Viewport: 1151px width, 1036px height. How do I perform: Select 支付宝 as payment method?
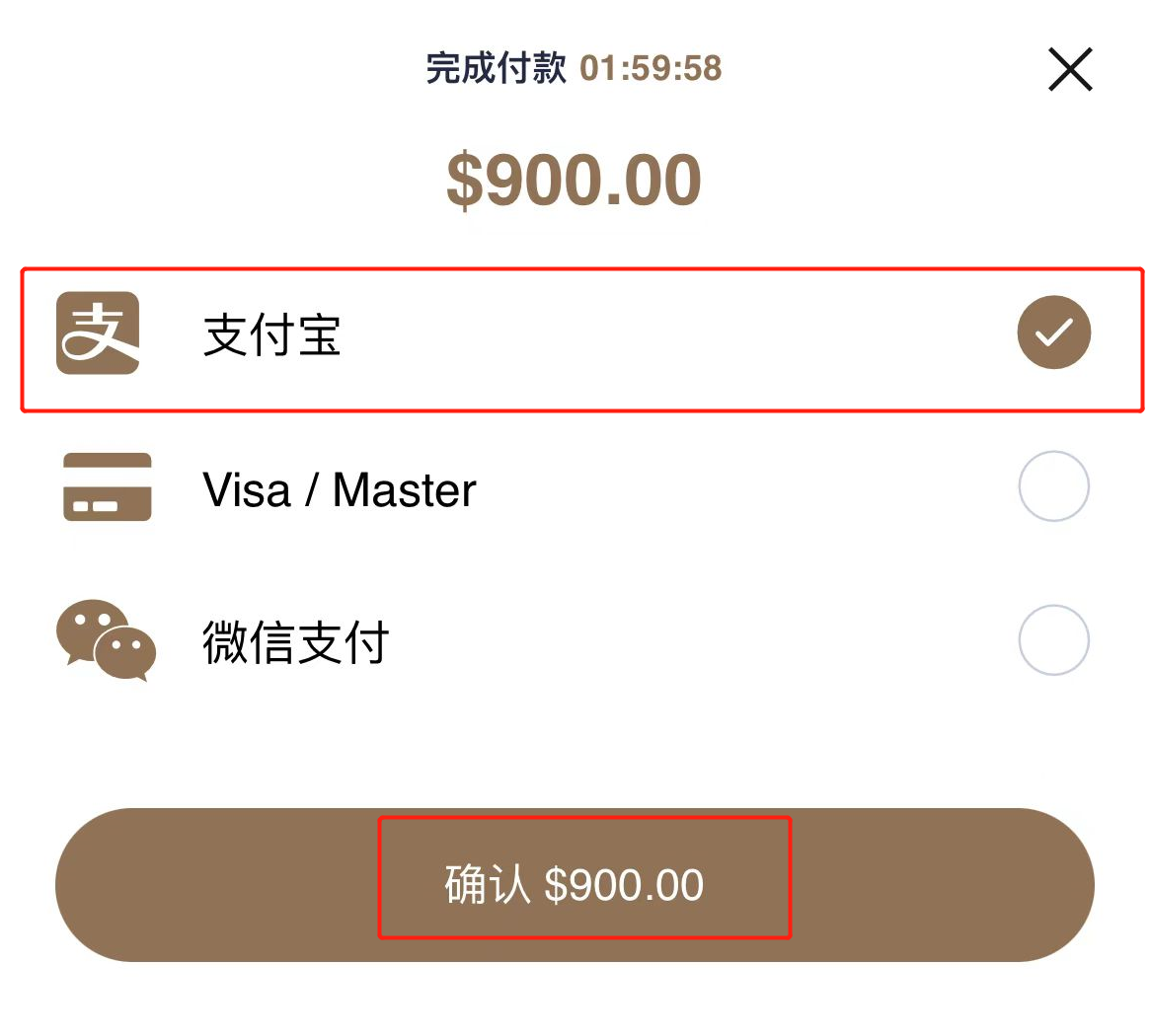1053,333
